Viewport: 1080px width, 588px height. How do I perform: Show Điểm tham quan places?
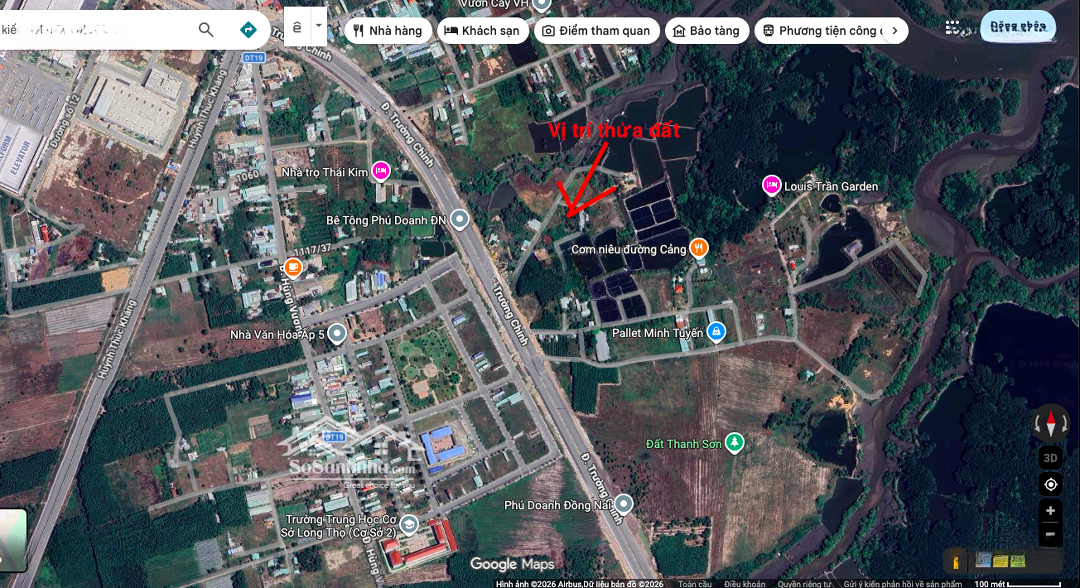point(595,31)
